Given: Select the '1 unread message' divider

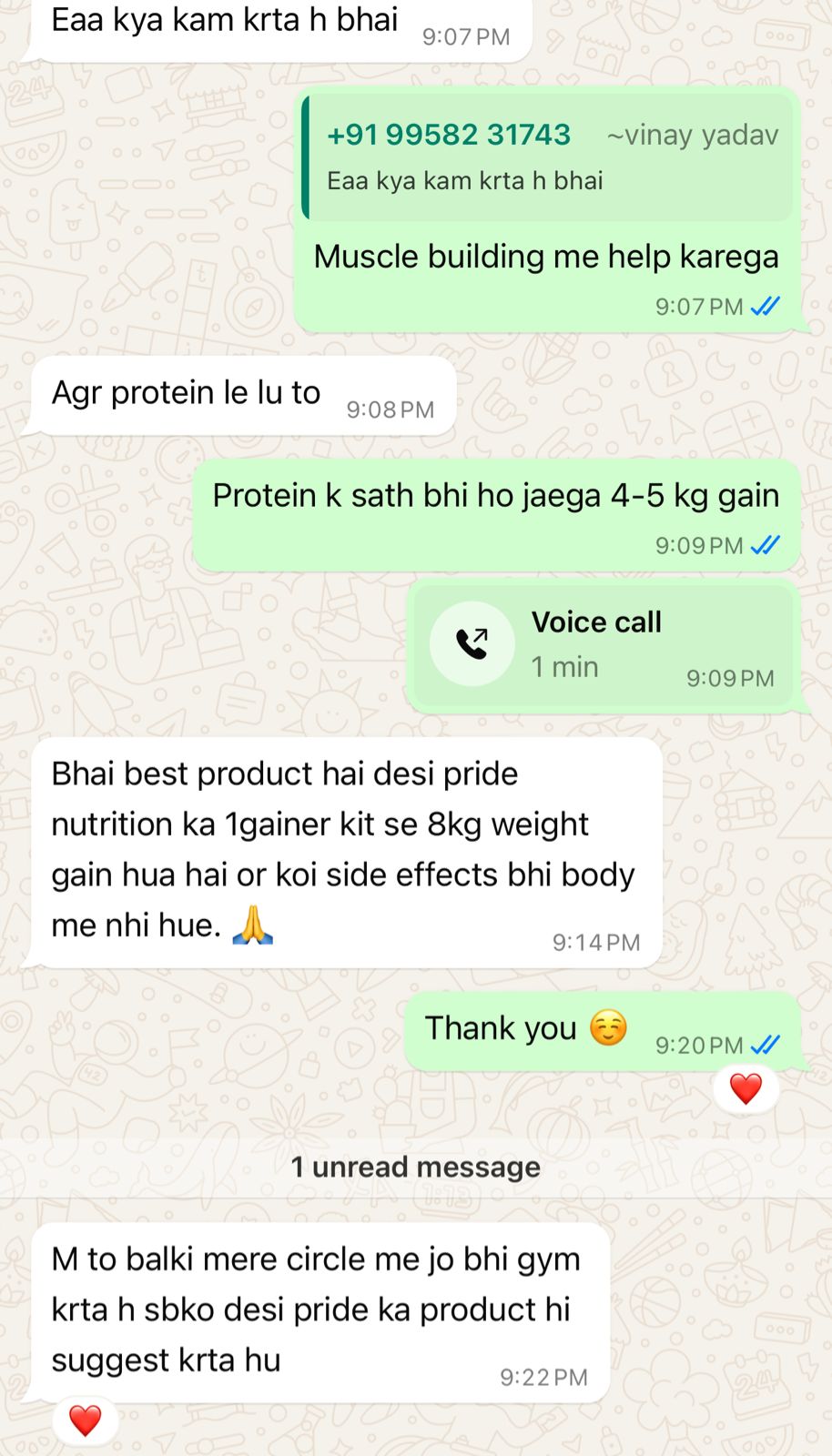Looking at the screenshot, I should (415, 1167).
